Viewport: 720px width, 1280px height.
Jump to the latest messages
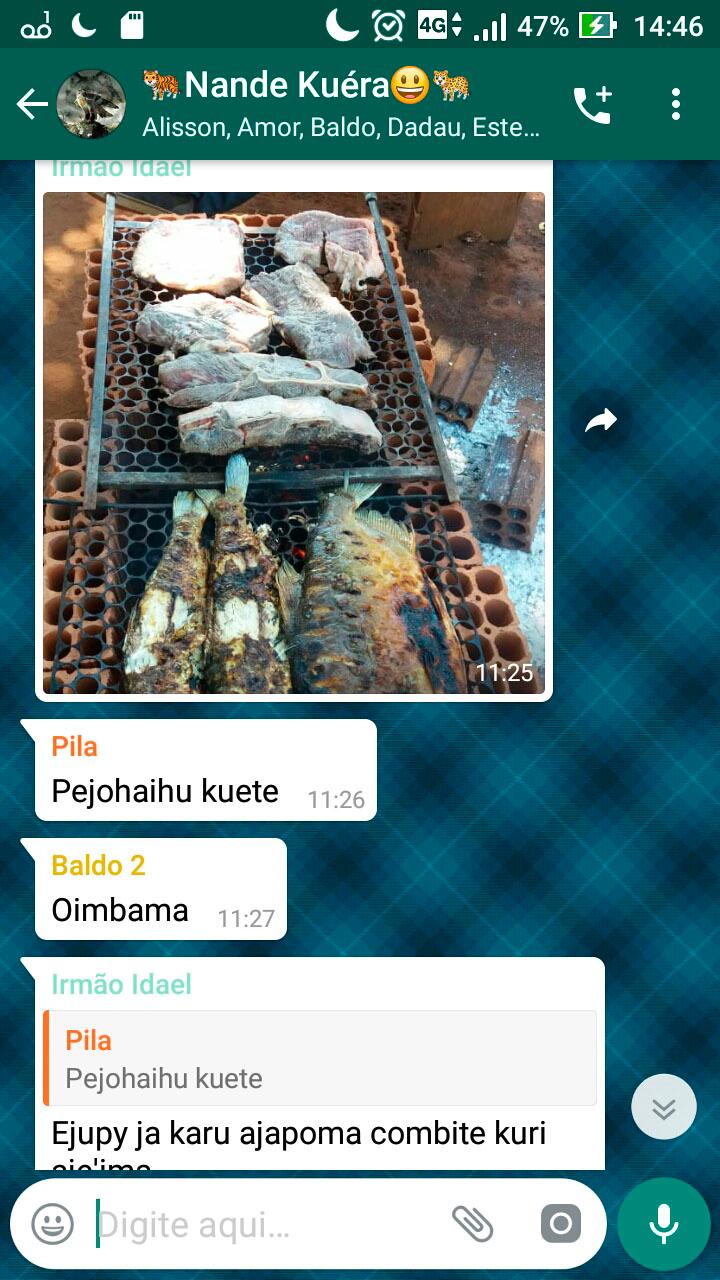(663, 1107)
